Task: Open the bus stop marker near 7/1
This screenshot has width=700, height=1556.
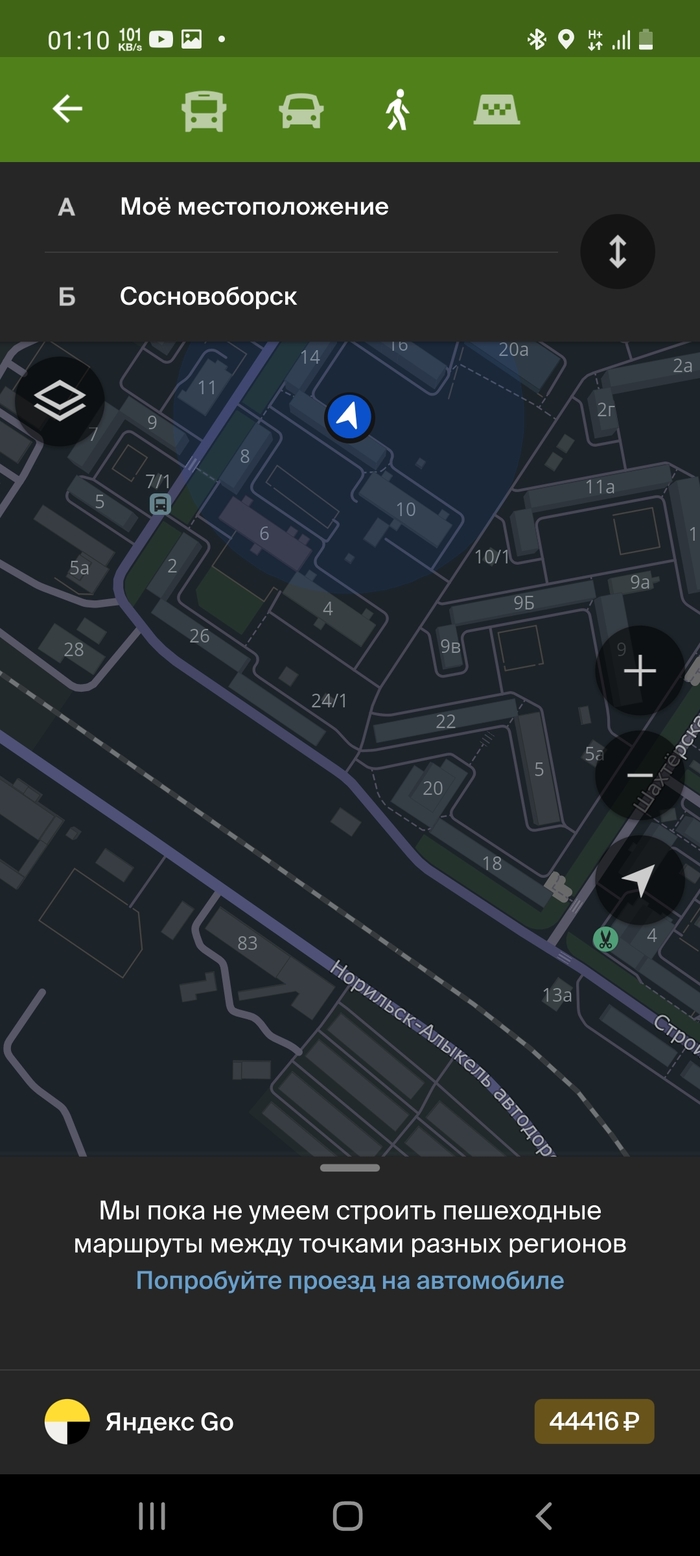Action: point(160,504)
